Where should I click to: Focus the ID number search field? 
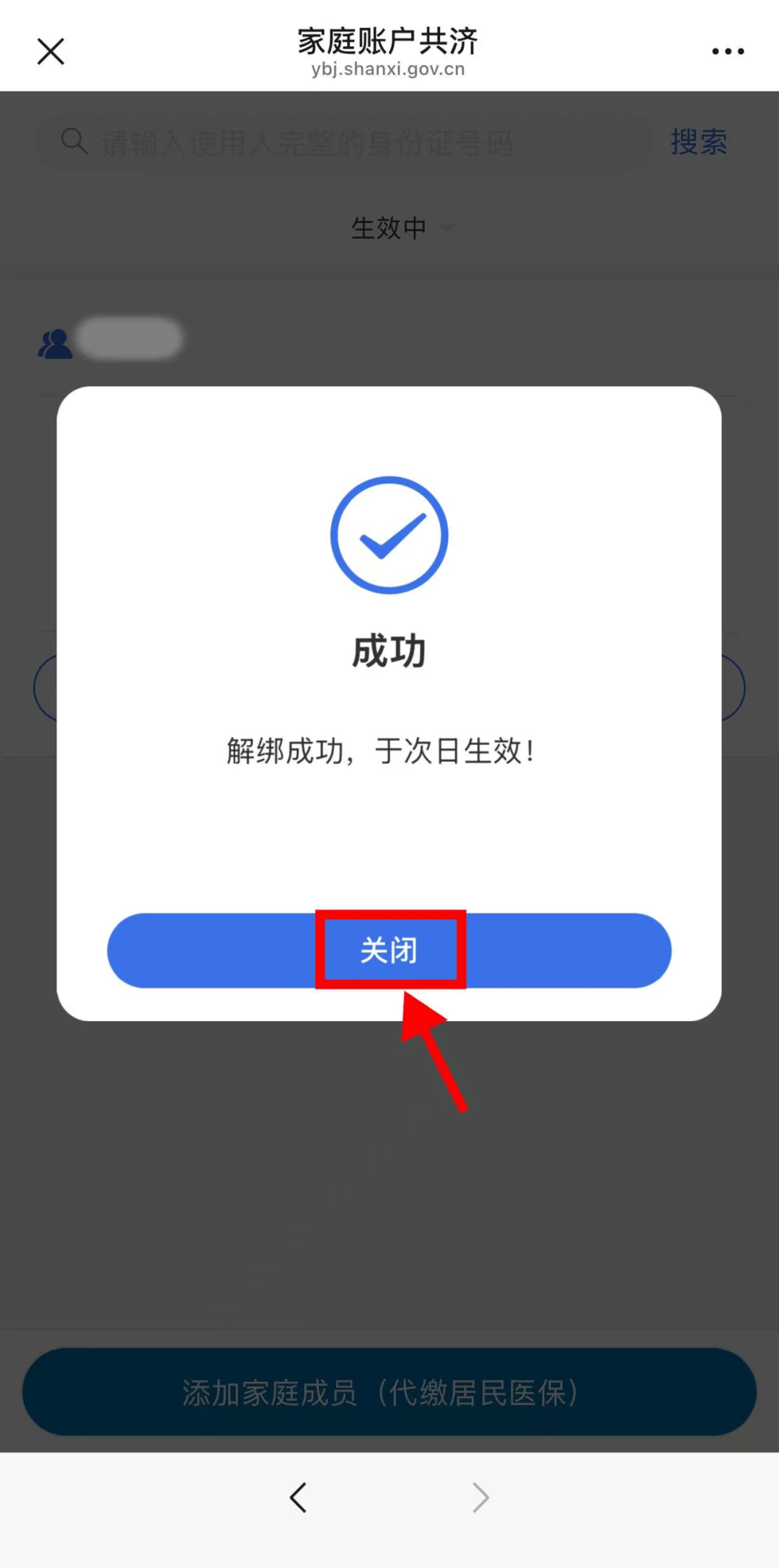(x=346, y=142)
